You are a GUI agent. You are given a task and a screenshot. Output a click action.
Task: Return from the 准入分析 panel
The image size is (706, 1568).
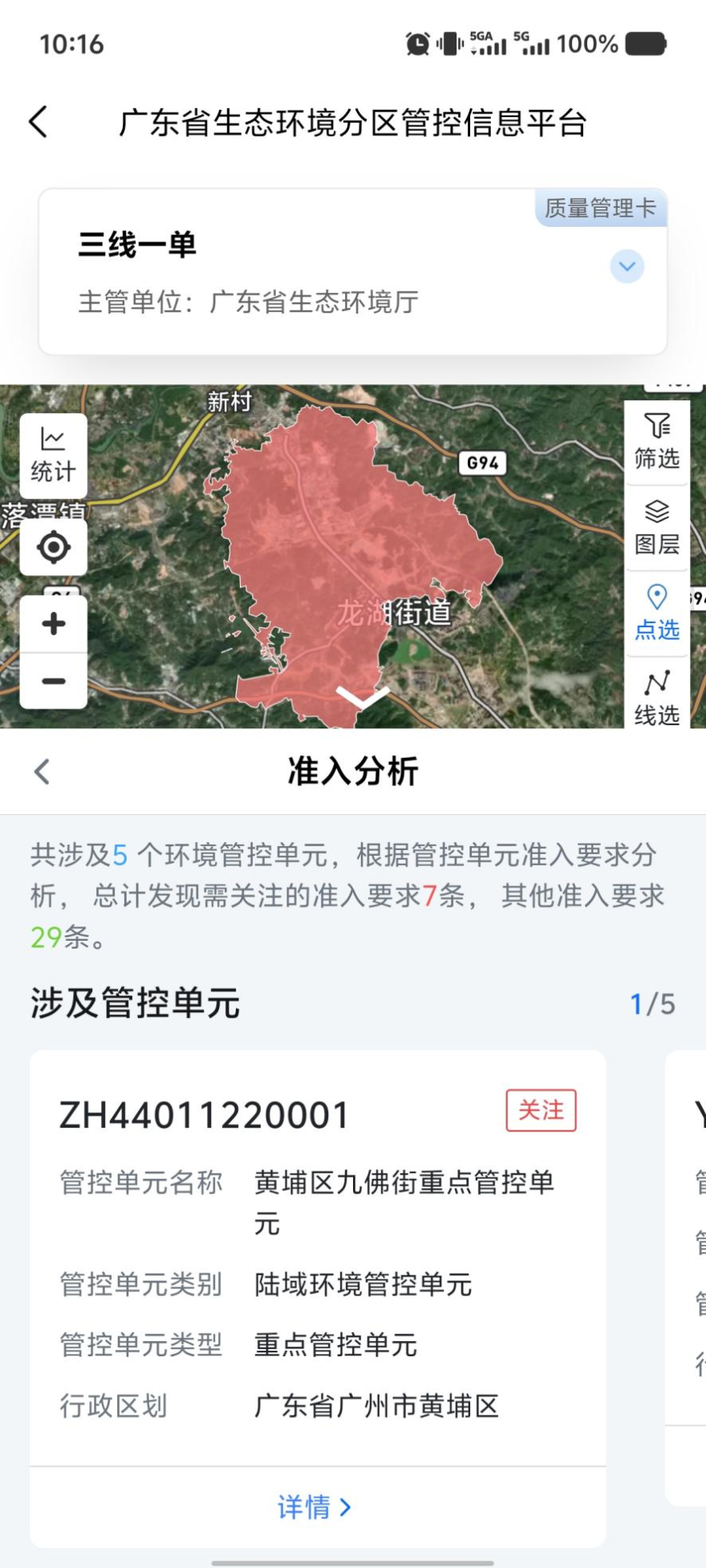tap(43, 772)
